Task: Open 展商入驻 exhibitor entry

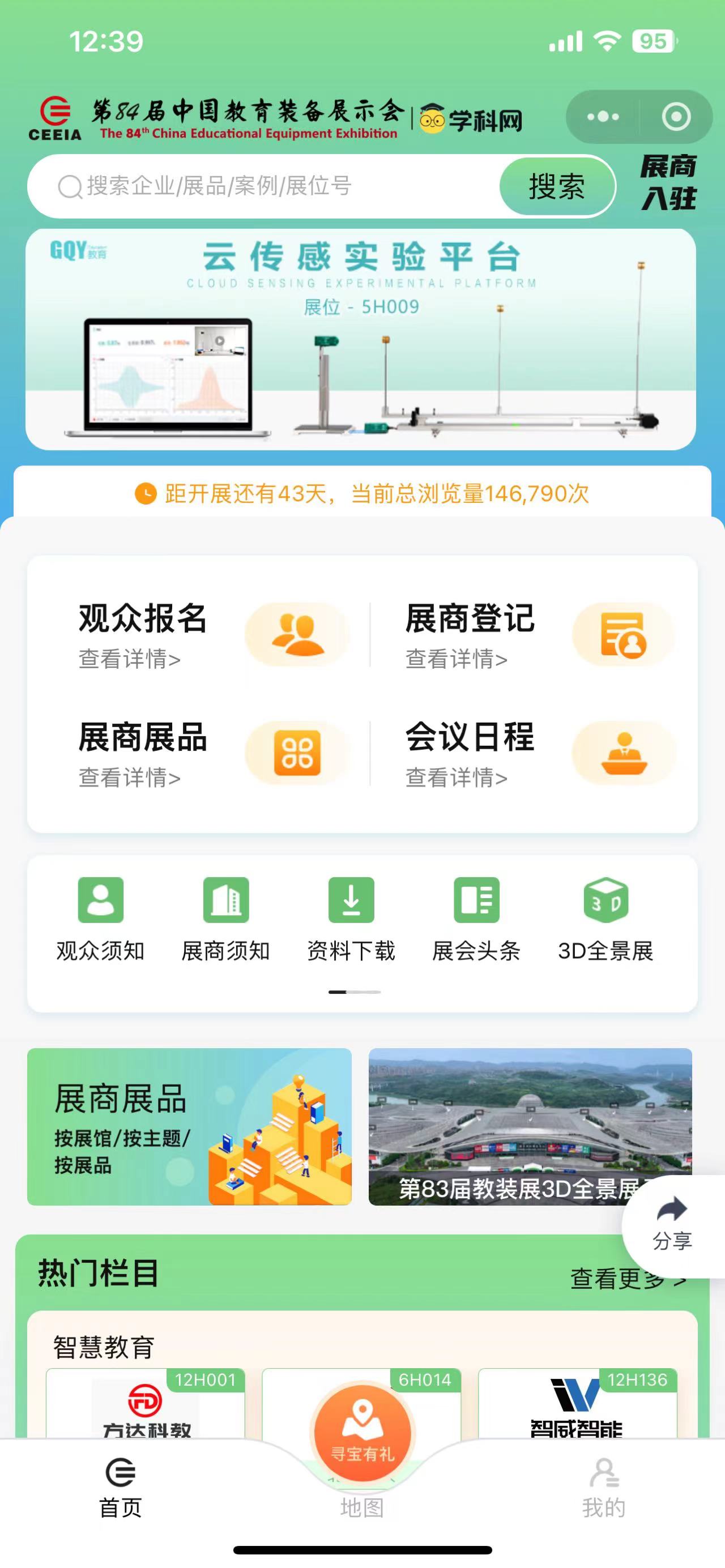Action: 668,182
